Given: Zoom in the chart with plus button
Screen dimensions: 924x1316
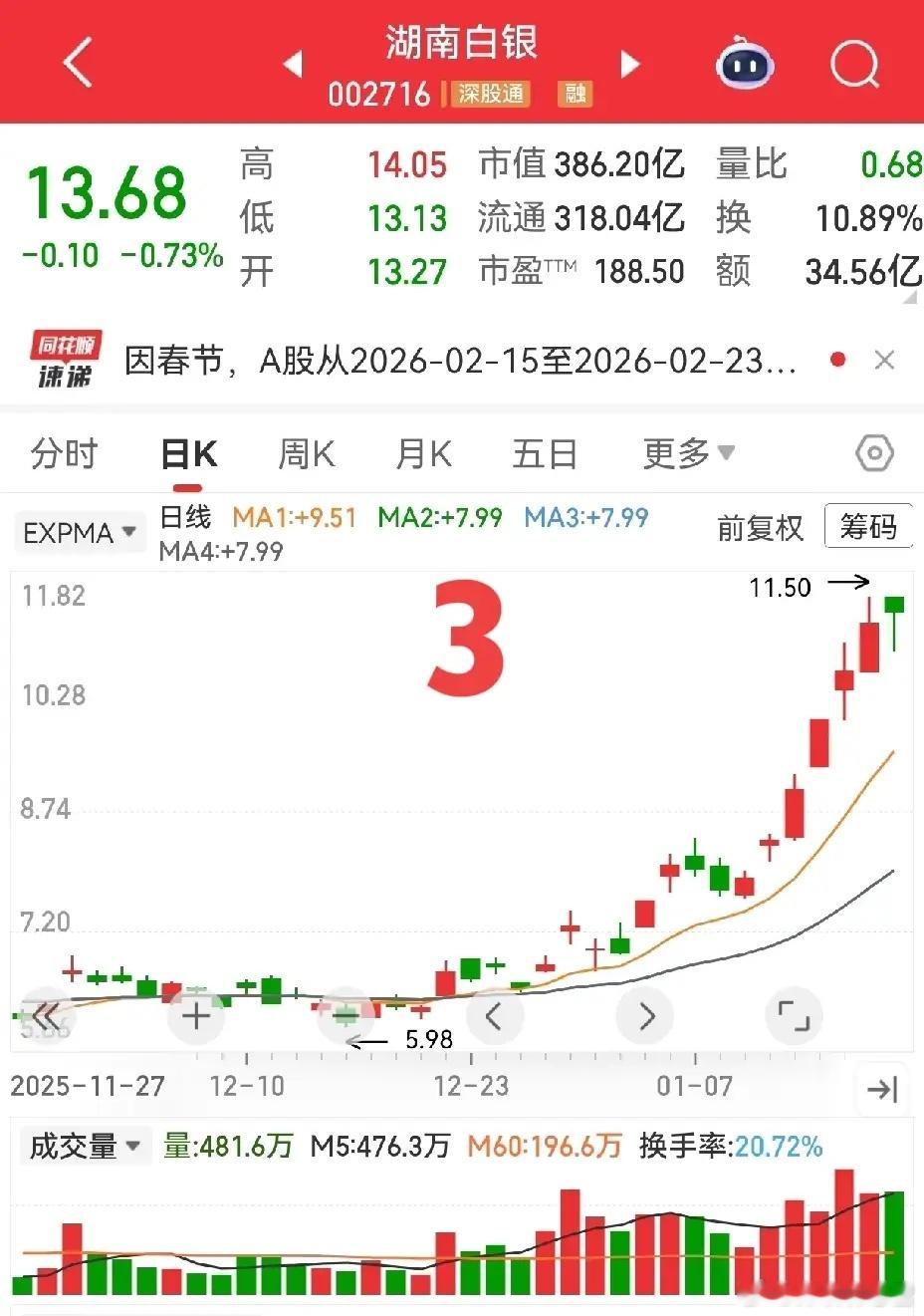Looking at the screenshot, I should pos(196,1016).
